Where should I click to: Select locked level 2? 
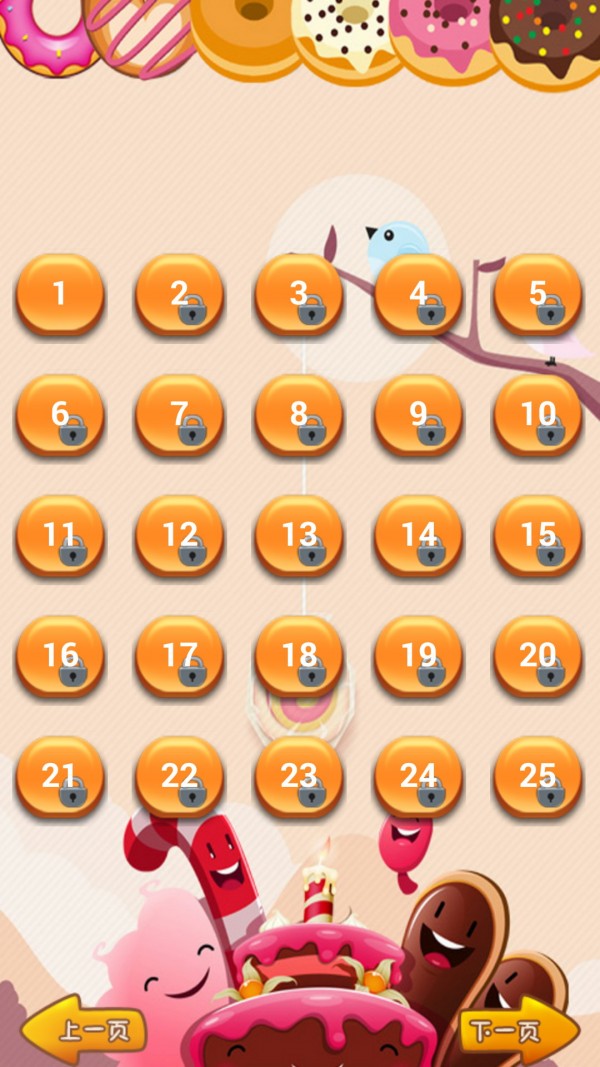[x=180, y=294]
